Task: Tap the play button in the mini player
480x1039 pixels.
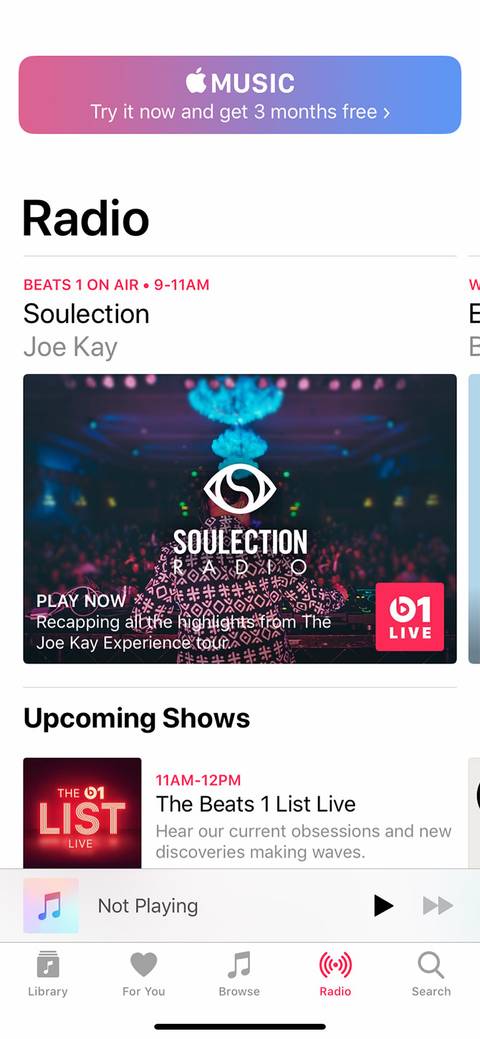Action: [x=383, y=905]
